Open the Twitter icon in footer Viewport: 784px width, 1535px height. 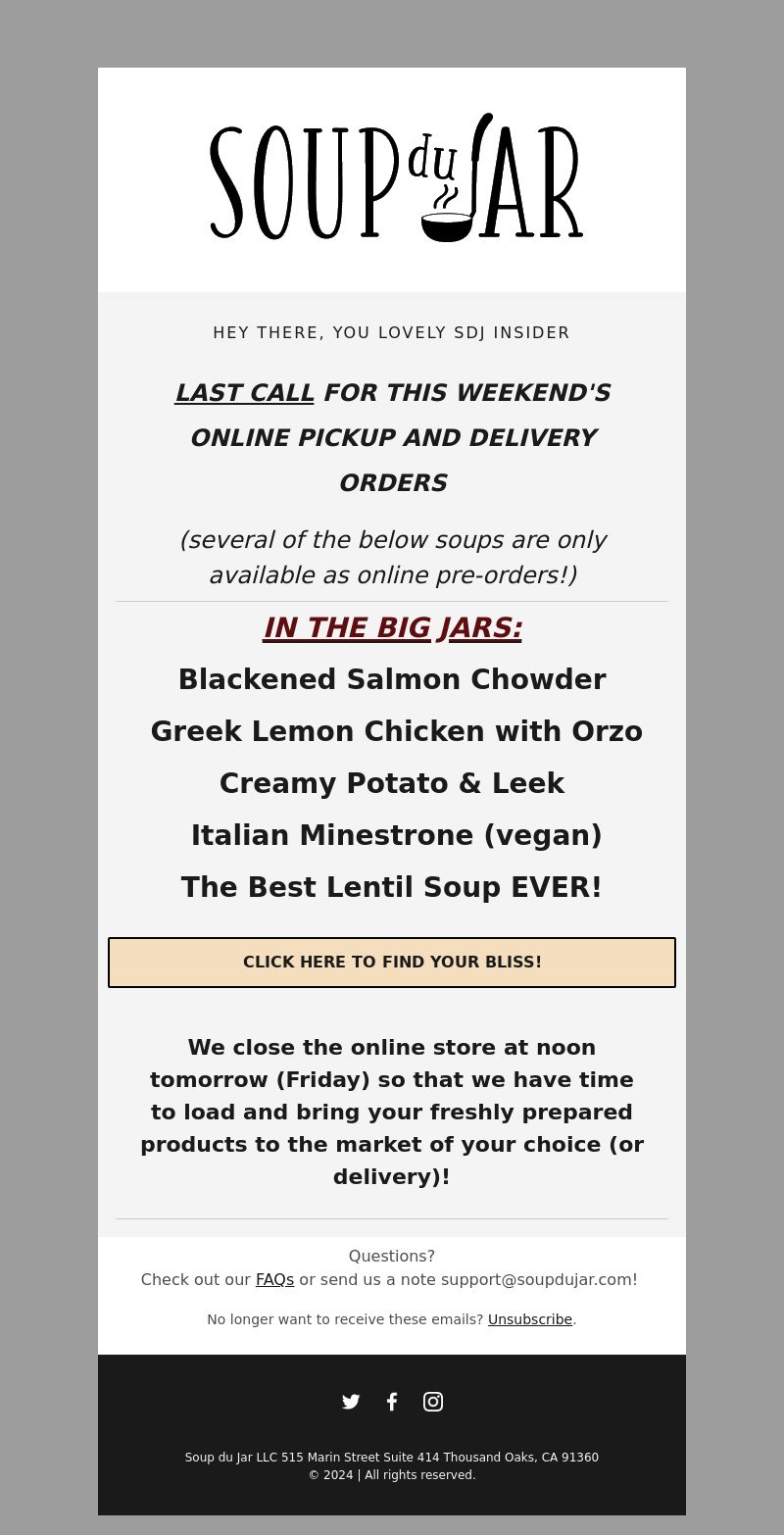click(351, 1402)
